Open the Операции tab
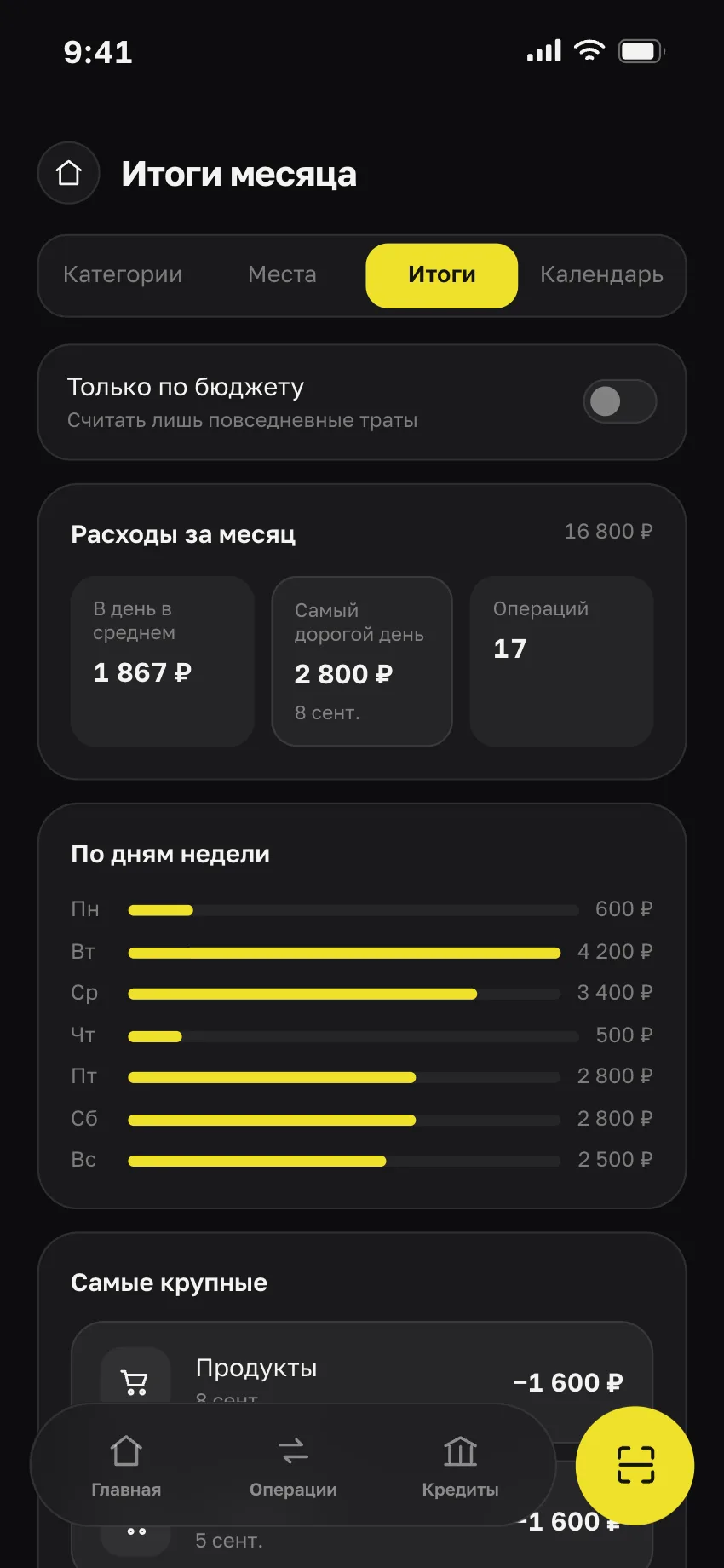Viewport: 724px width, 1568px height. click(293, 1466)
